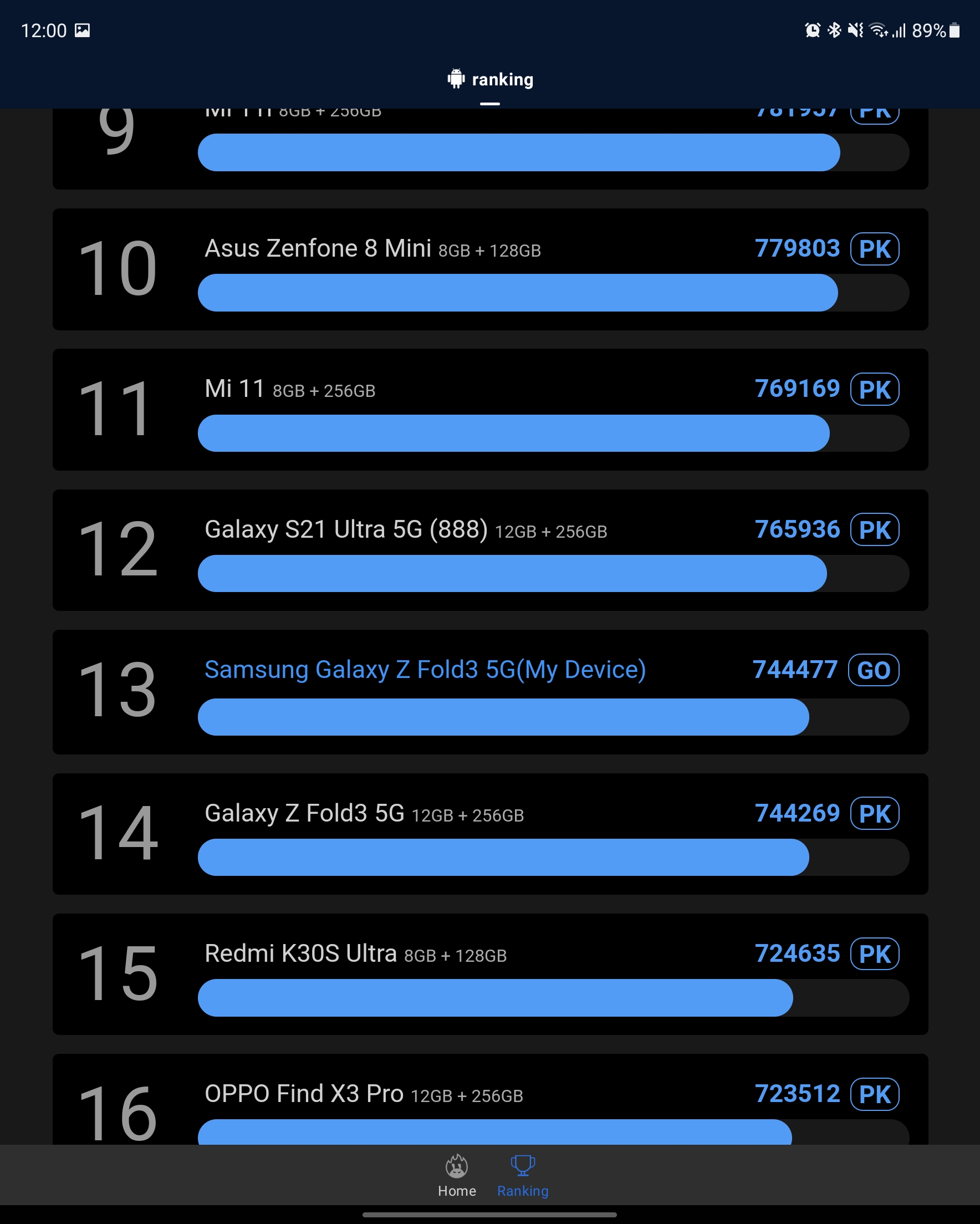Tap PK next to Galaxy S21 Ultra 5G

click(x=874, y=530)
